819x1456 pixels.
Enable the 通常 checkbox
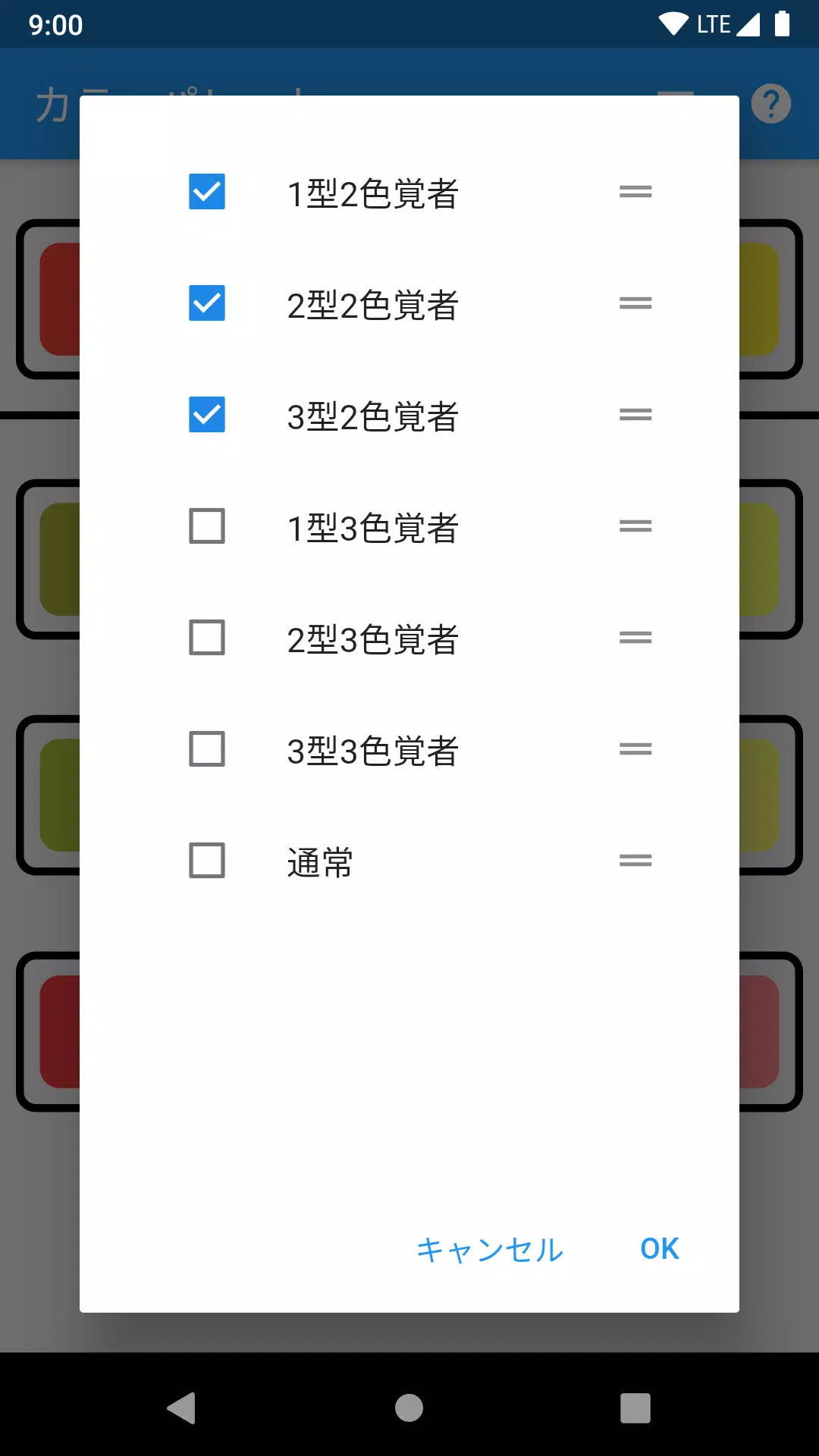(x=207, y=861)
